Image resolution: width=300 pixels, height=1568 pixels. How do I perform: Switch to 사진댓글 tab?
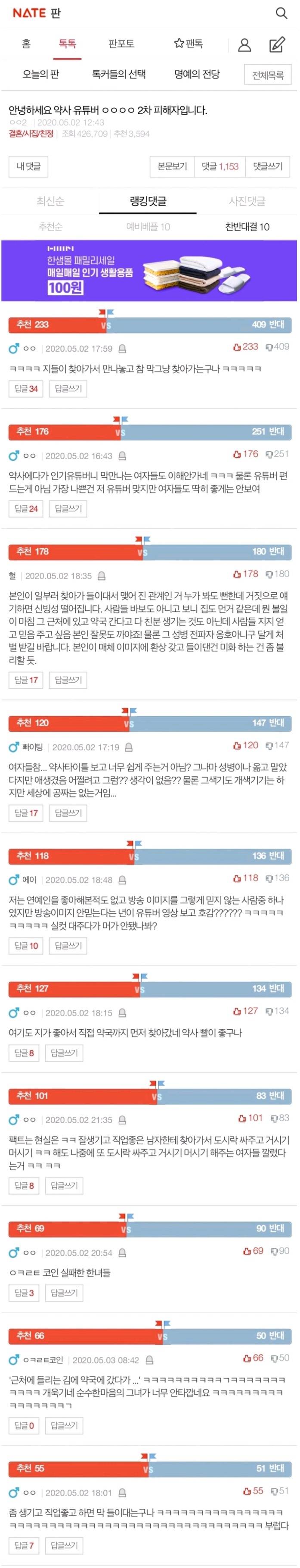click(x=247, y=201)
